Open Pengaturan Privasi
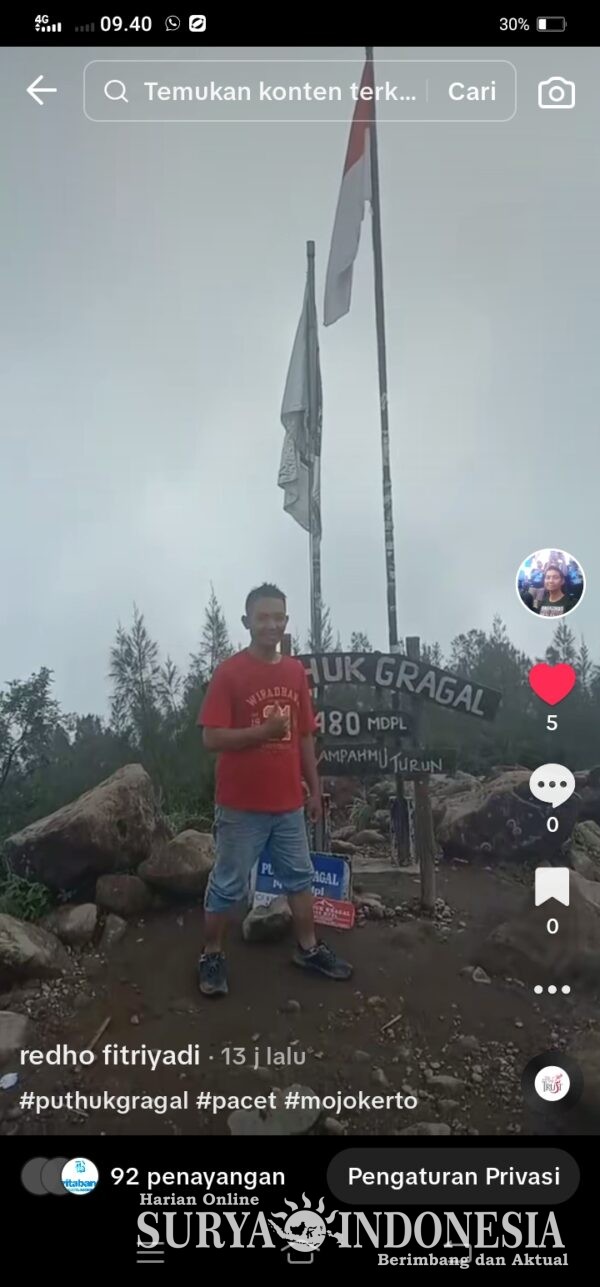 (453, 1176)
